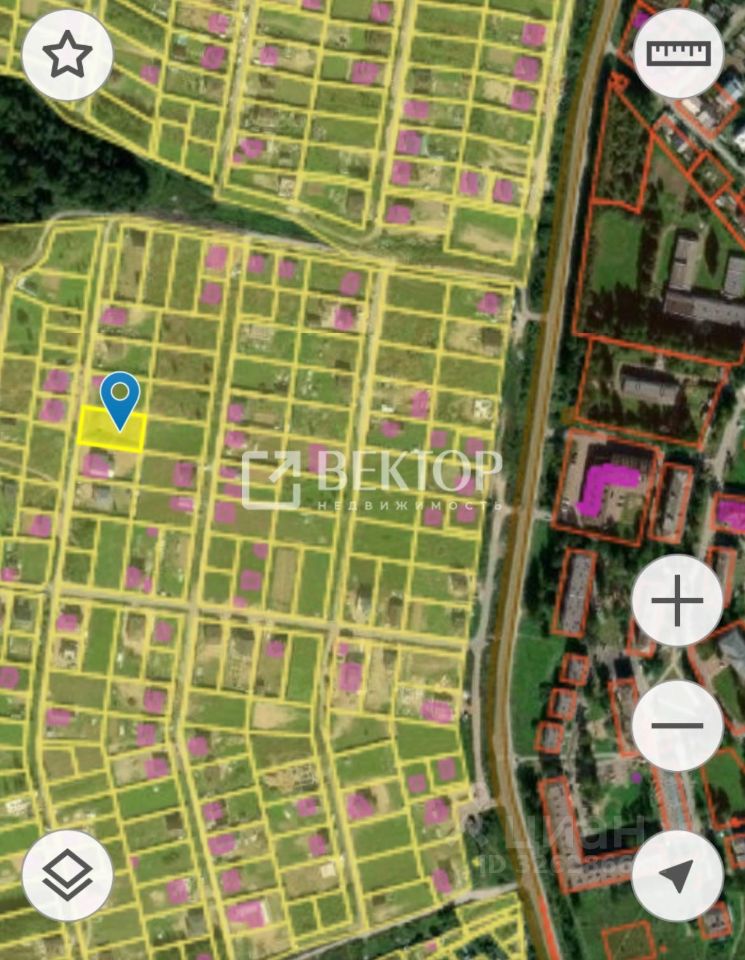Screen dimensions: 745x960
Task: Zoom in with the plus button
Action: coord(677,602)
